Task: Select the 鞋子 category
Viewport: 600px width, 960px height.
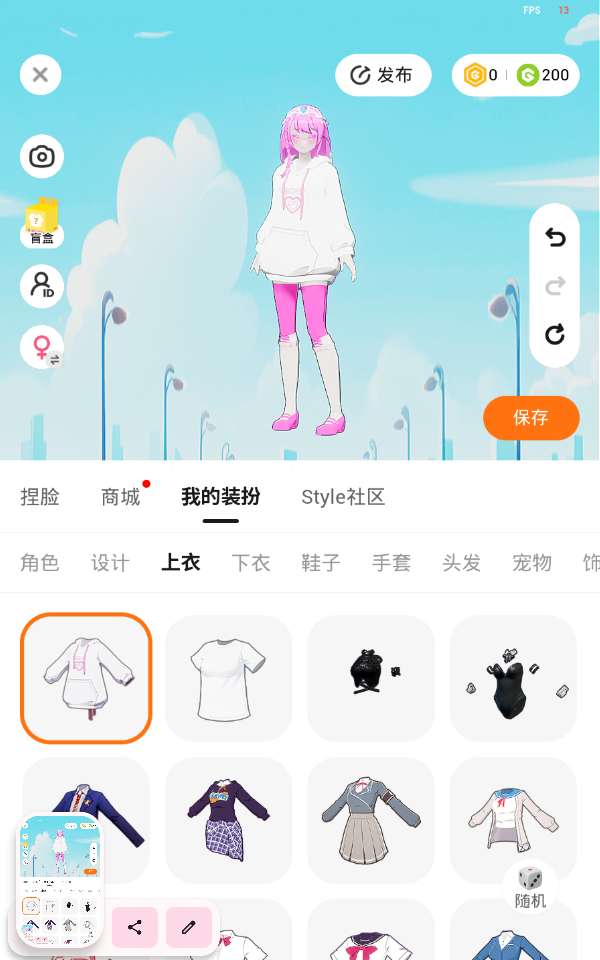Action: [x=321, y=563]
